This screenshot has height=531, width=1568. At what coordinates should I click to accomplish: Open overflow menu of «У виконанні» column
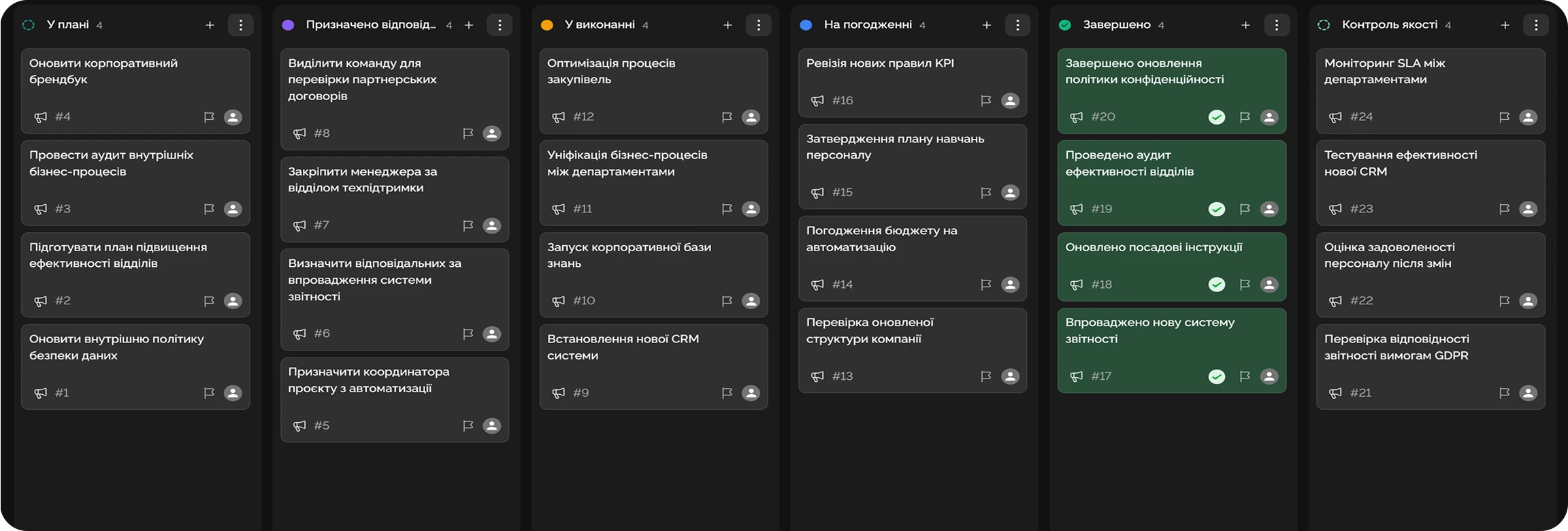point(758,25)
